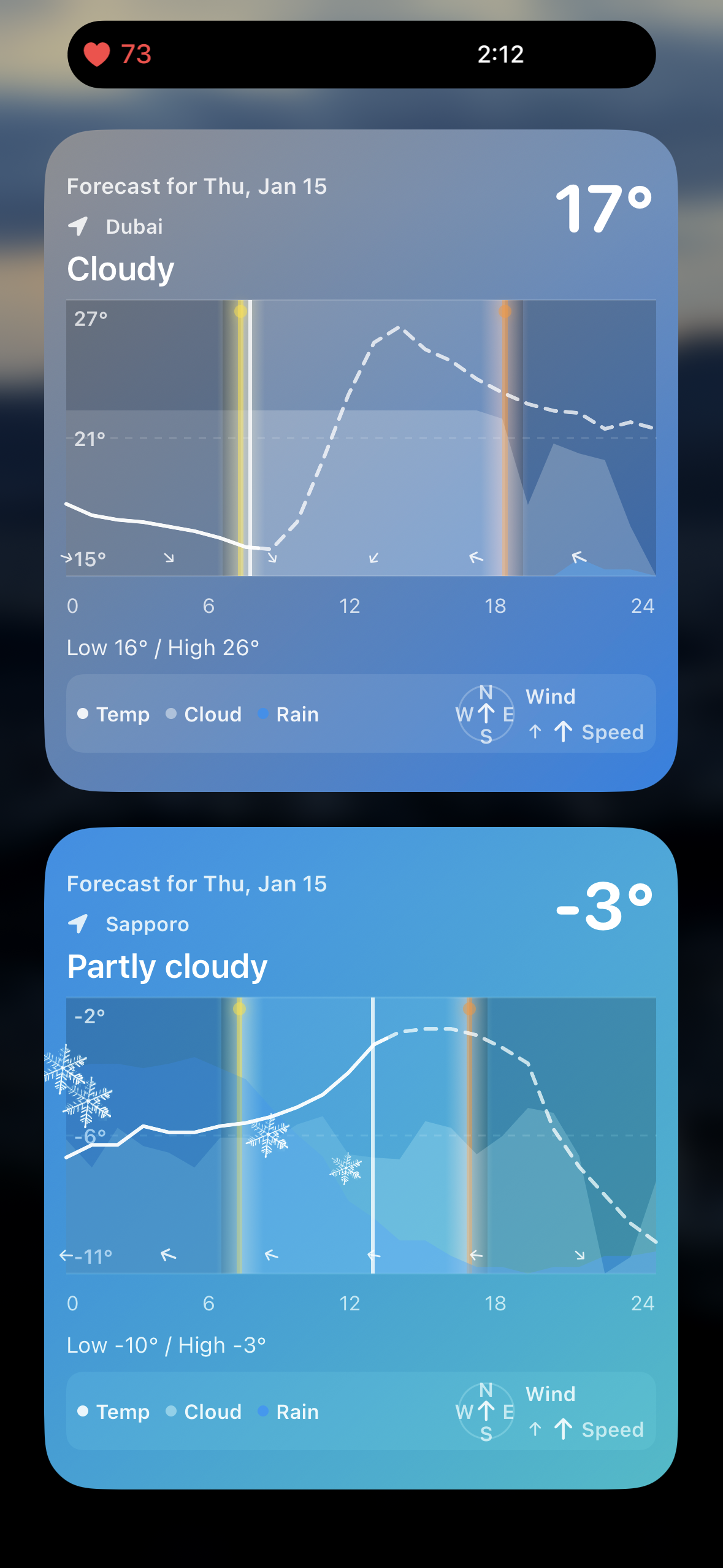Tap the 'Partly cloudy' condition label
This screenshot has width=723, height=1568.
point(166,965)
